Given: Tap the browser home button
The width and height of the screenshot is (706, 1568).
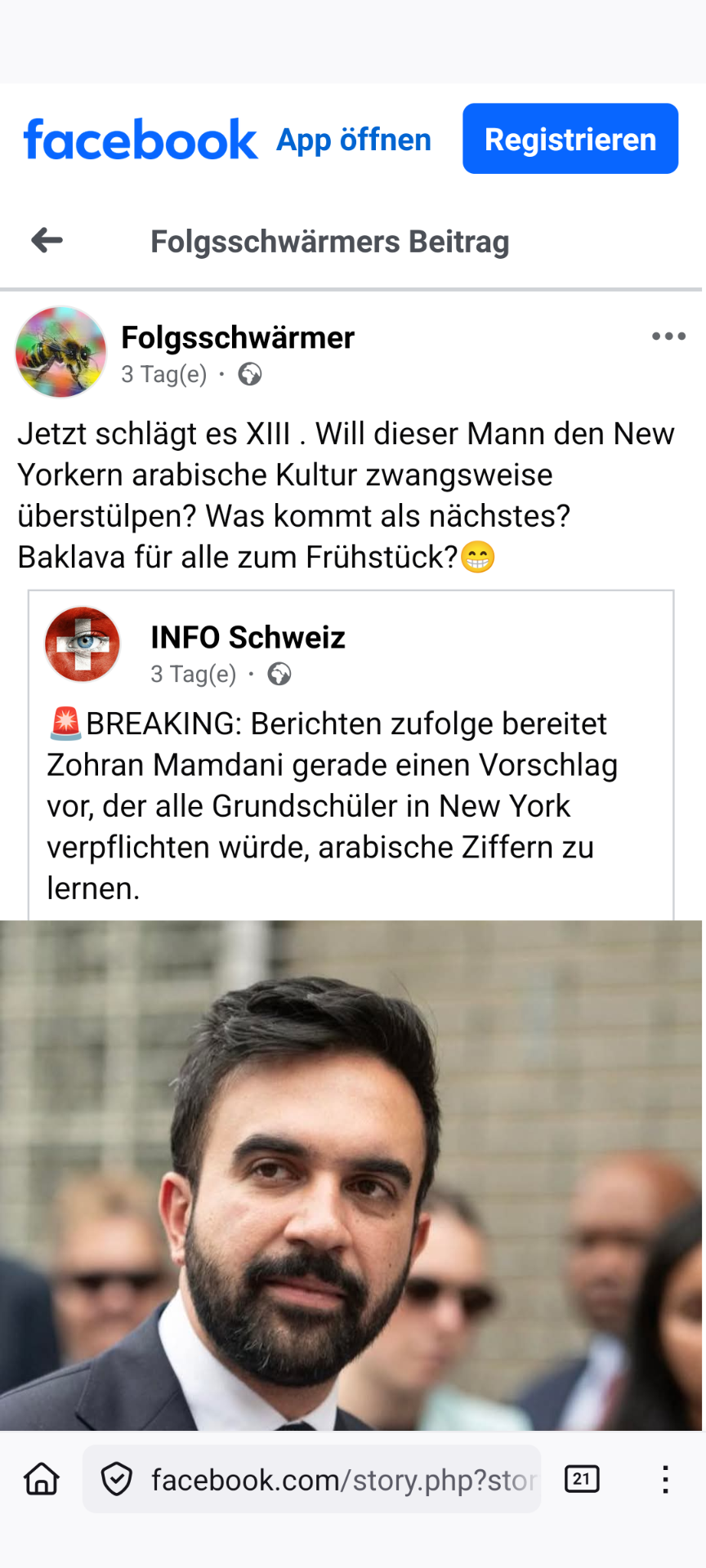Looking at the screenshot, I should 42,1479.
